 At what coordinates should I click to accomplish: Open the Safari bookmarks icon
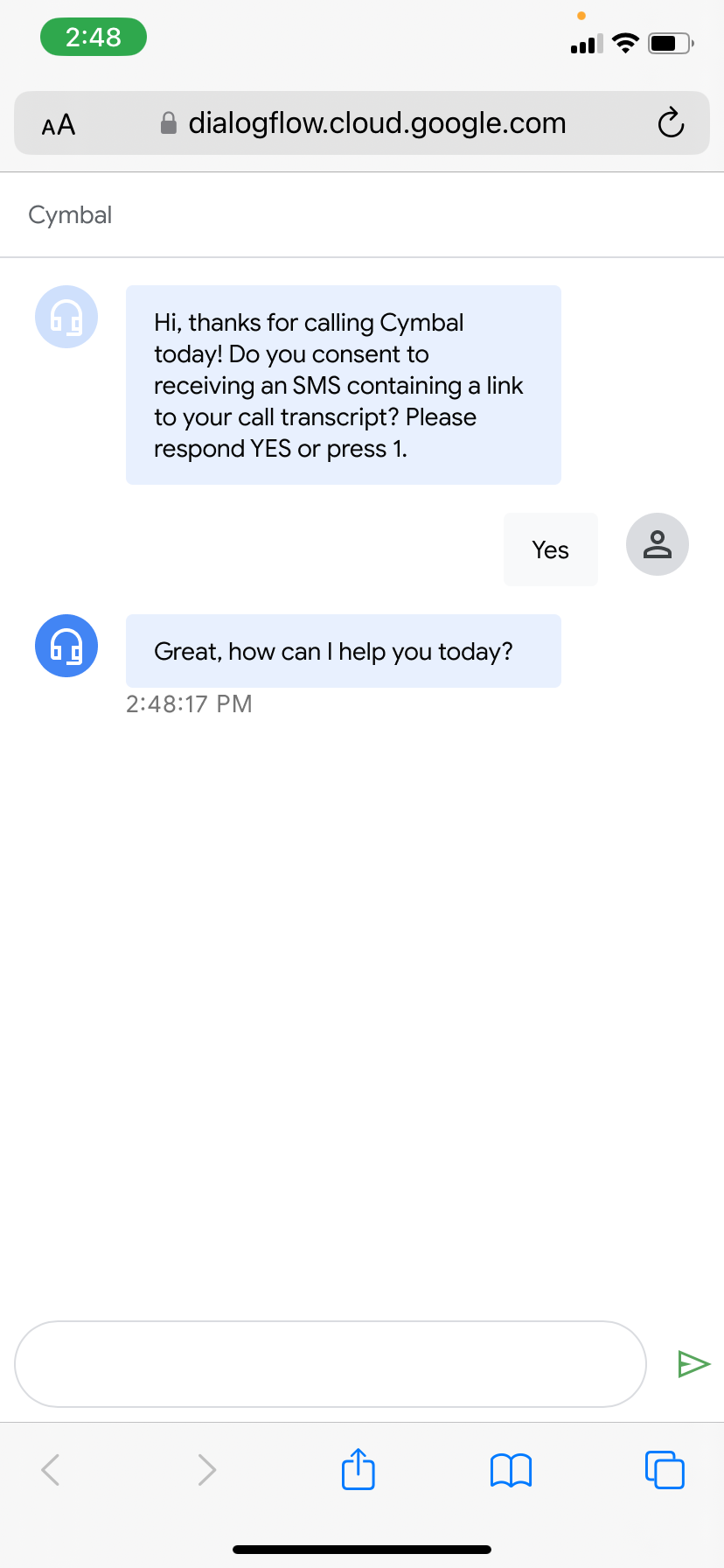click(x=511, y=1469)
